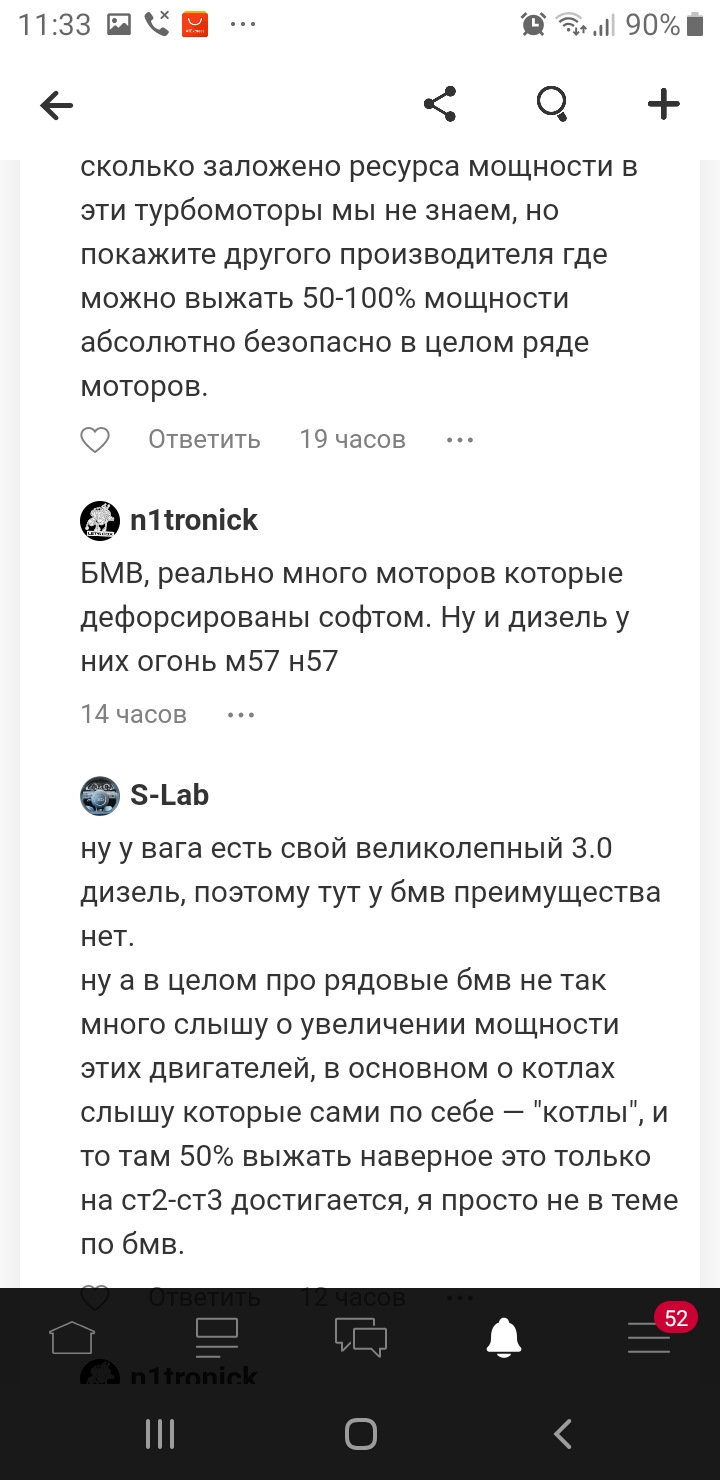Screen dimensions: 720x1480
Task: Go back using the top arrow
Action: (x=57, y=105)
